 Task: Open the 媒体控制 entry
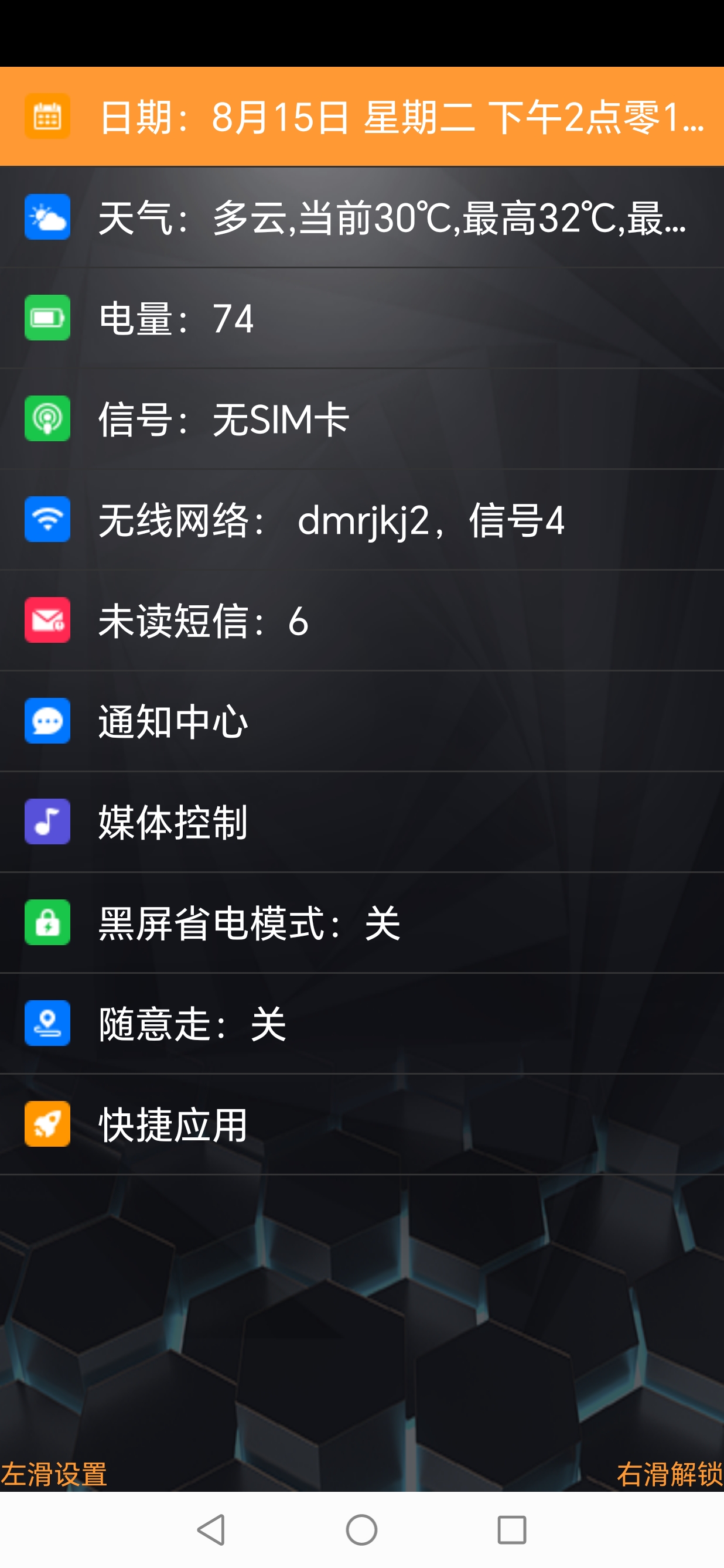173,822
